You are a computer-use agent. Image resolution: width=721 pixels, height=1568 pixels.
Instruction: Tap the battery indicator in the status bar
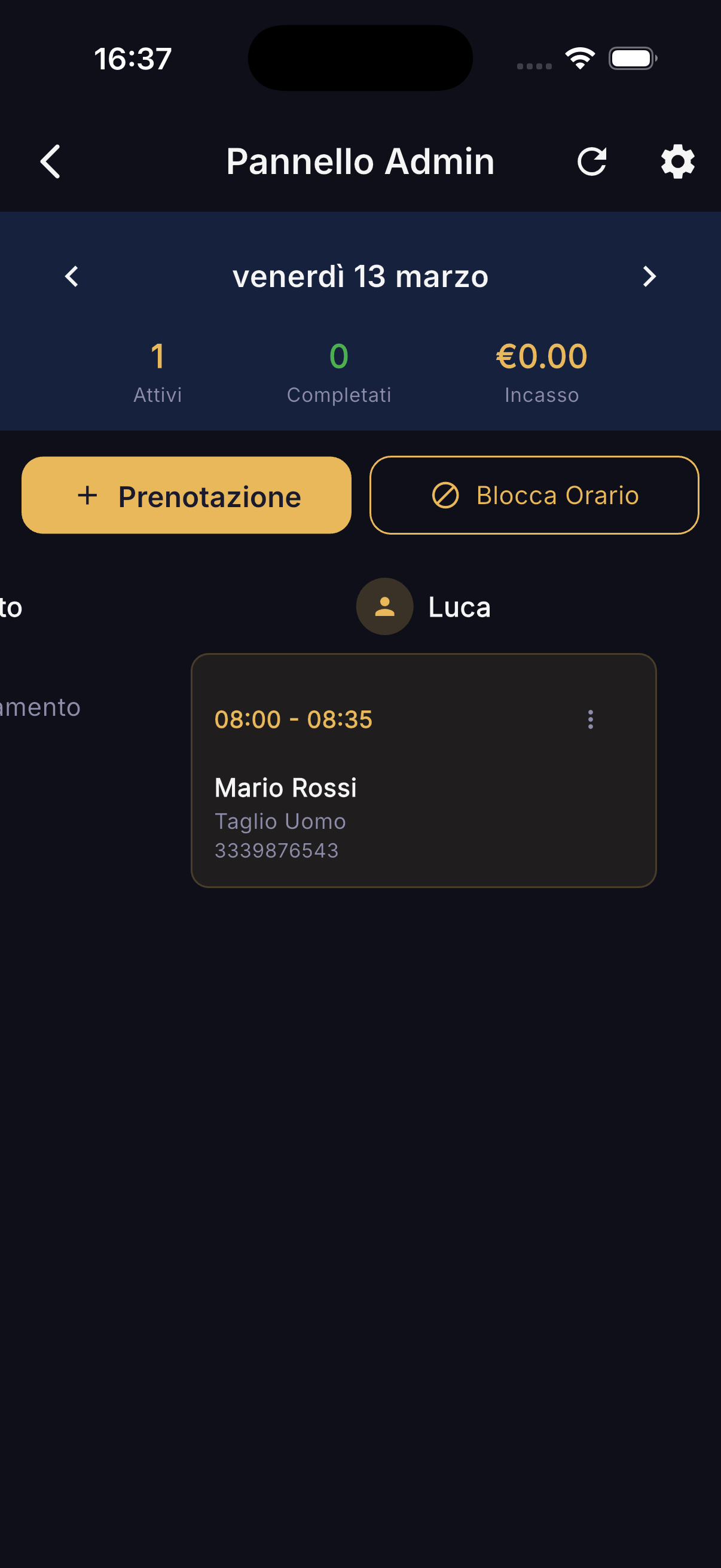pyautogui.click(x=632, y=58)
